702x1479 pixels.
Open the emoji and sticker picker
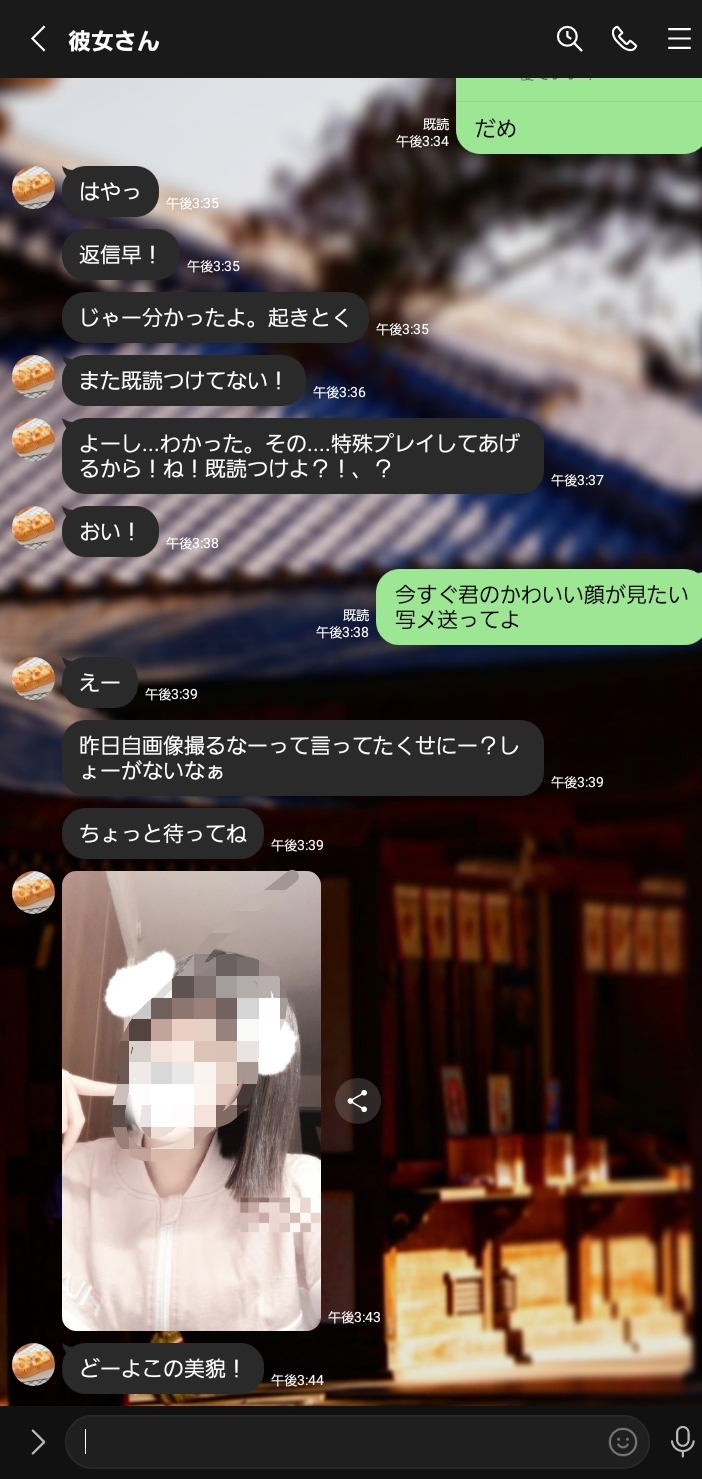(623, 1441)
